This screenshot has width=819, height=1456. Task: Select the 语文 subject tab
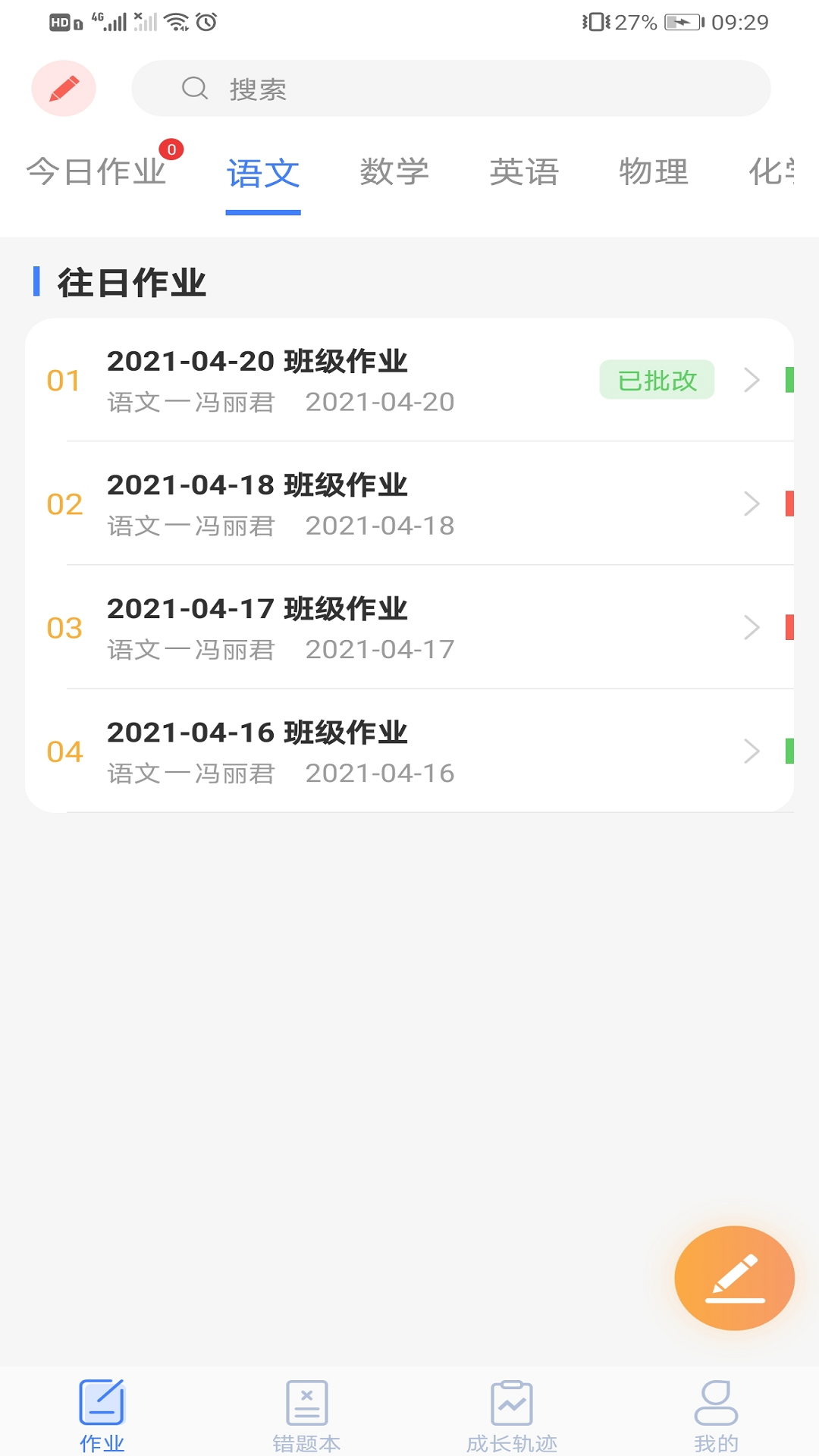pyautogui.click(x=263, y=174)
